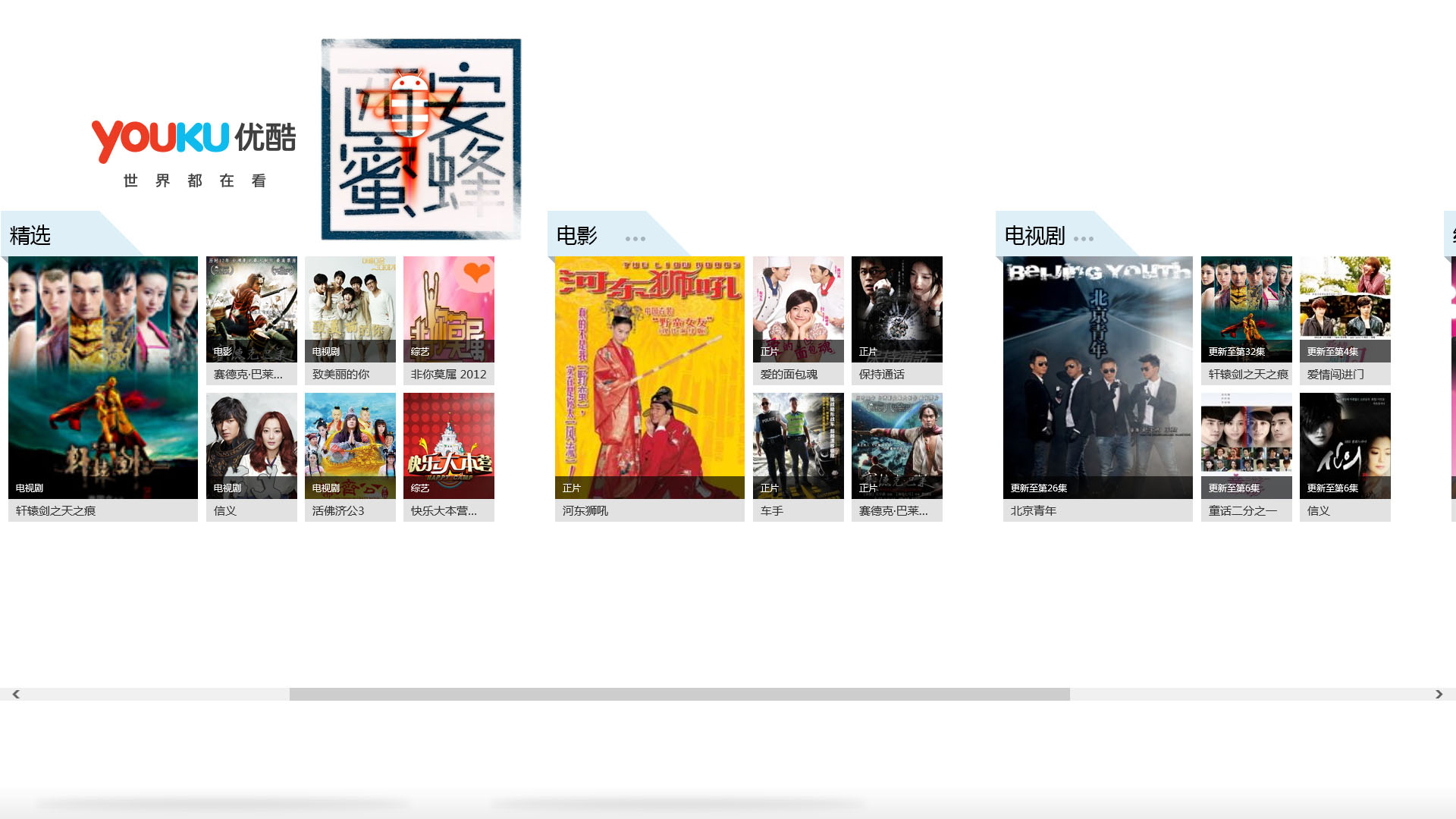Open the TV series 北京青年
The width and height of the screenshot is (1456, 819).
click(1098, 388)
